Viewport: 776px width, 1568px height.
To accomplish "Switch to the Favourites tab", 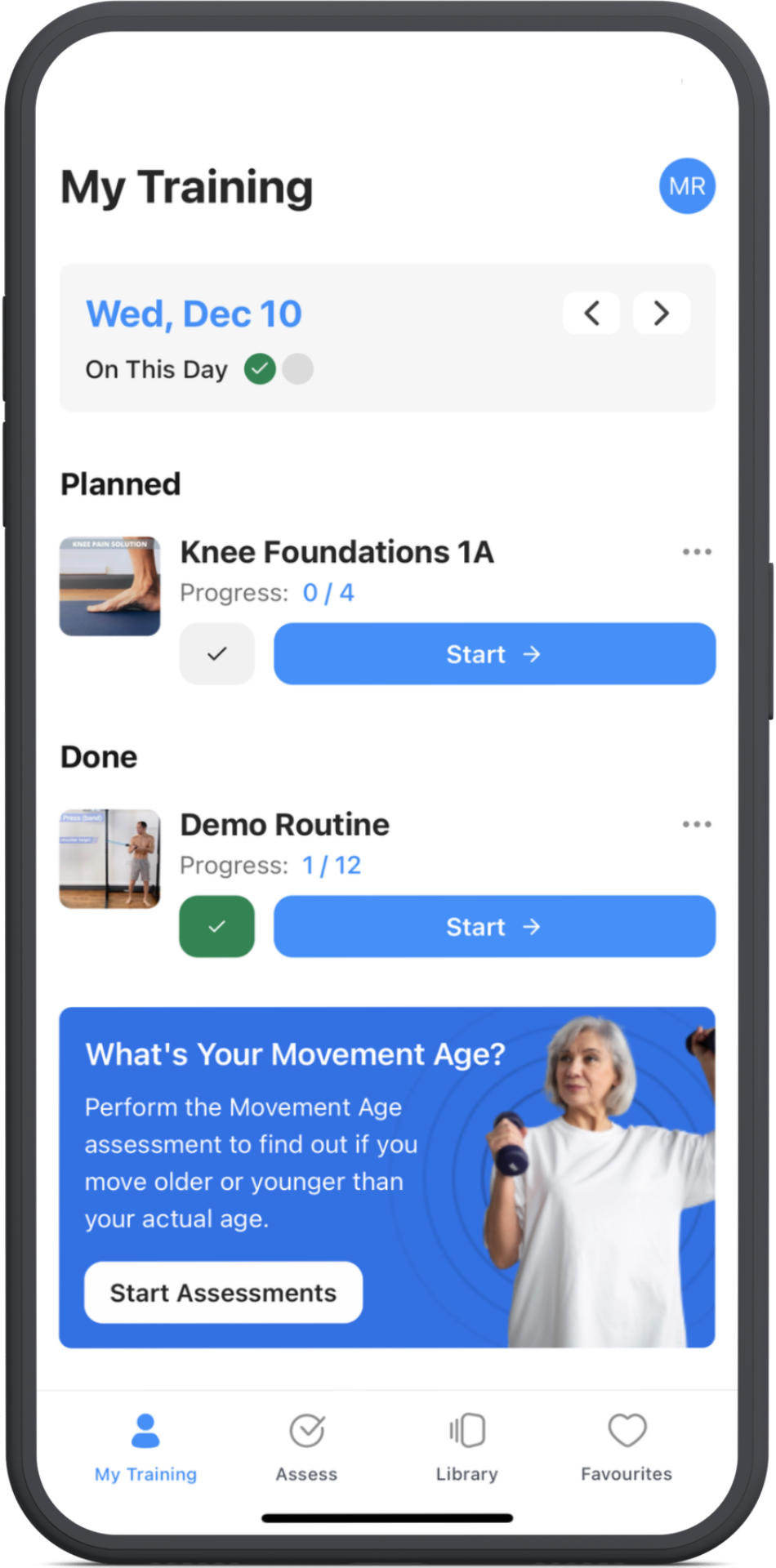I will pos(627,1447).
